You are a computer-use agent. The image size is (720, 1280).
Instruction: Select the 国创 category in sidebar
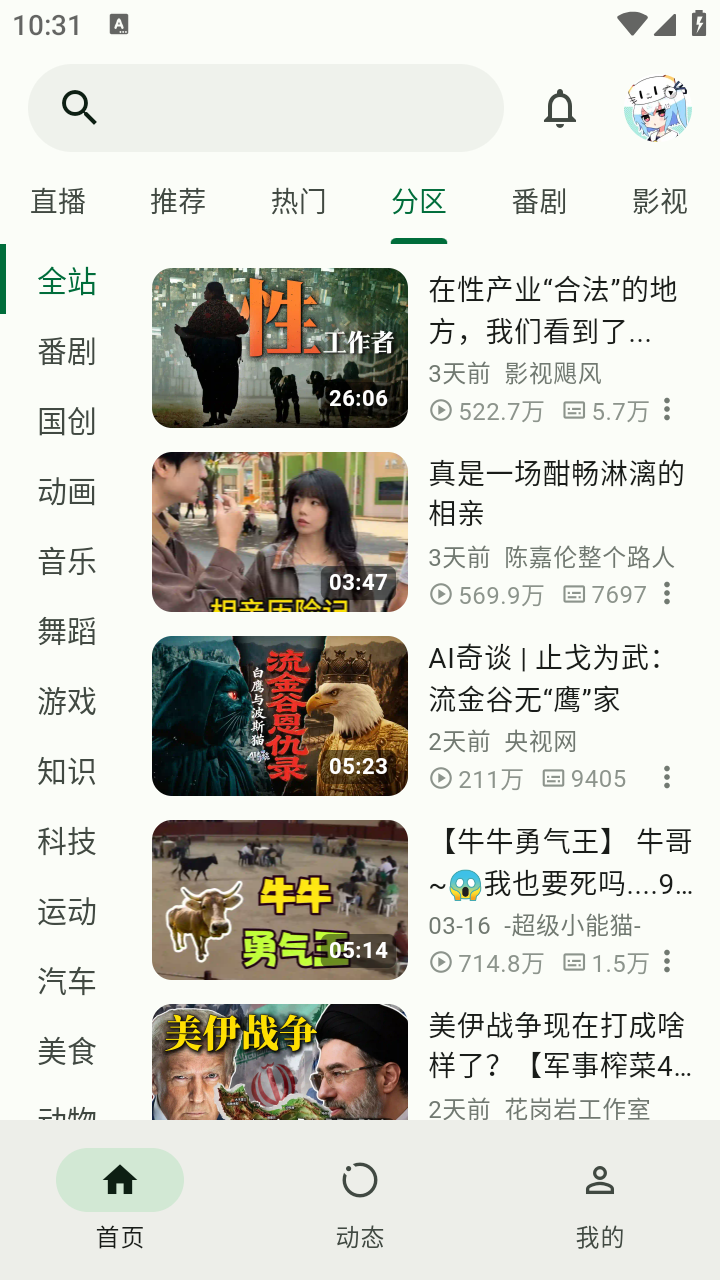pyautogui.click(x=67, y=422)
